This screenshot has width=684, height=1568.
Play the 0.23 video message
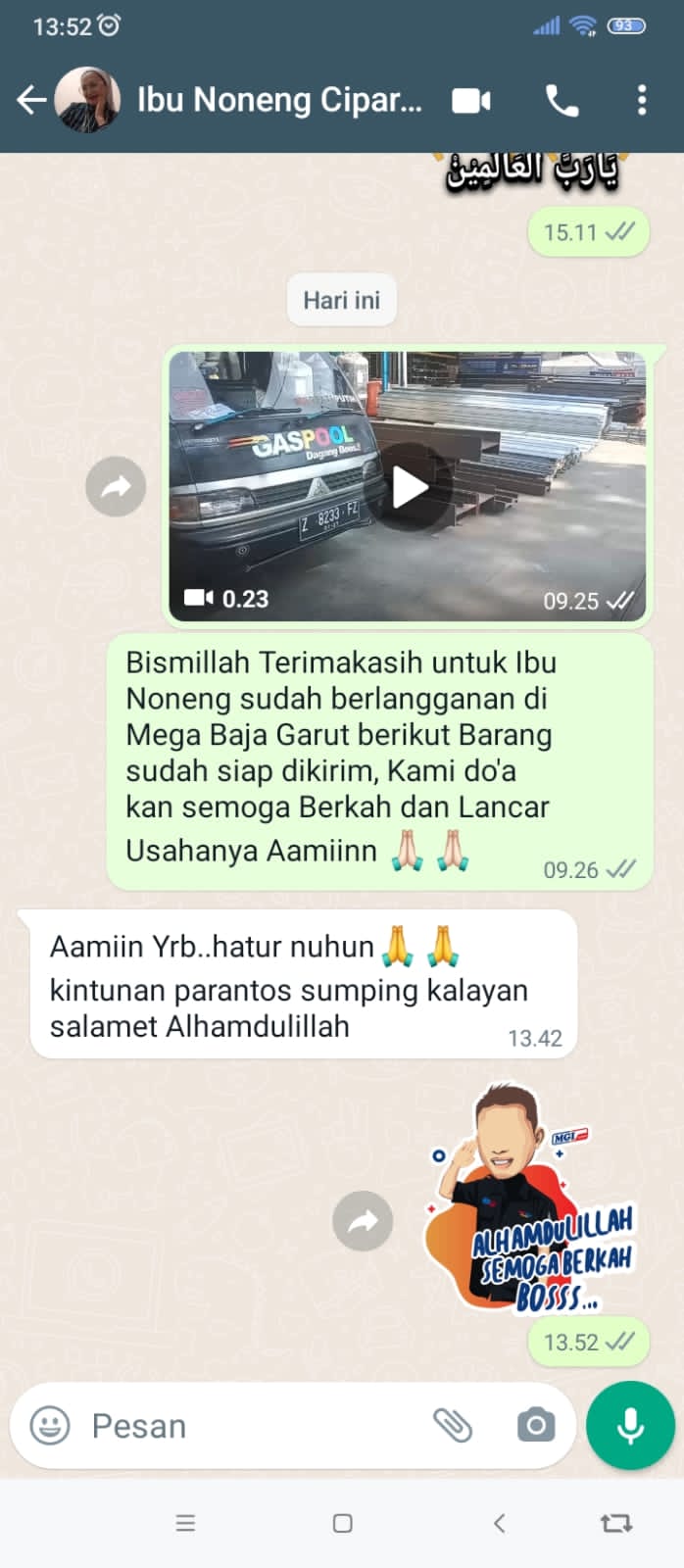410,487
